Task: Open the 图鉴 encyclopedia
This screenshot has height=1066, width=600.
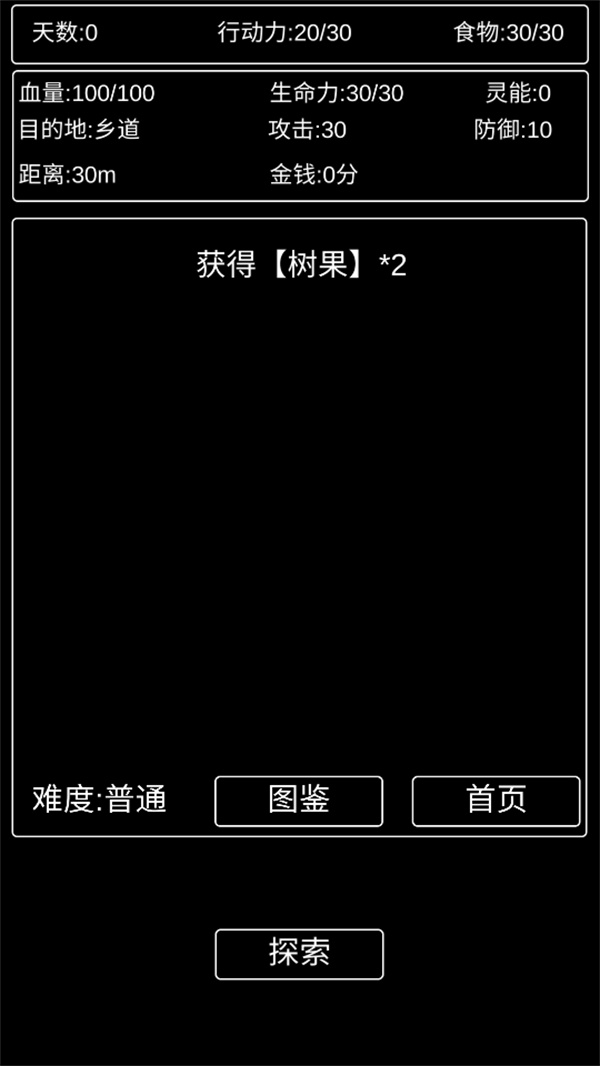Action: coord(298,801)
